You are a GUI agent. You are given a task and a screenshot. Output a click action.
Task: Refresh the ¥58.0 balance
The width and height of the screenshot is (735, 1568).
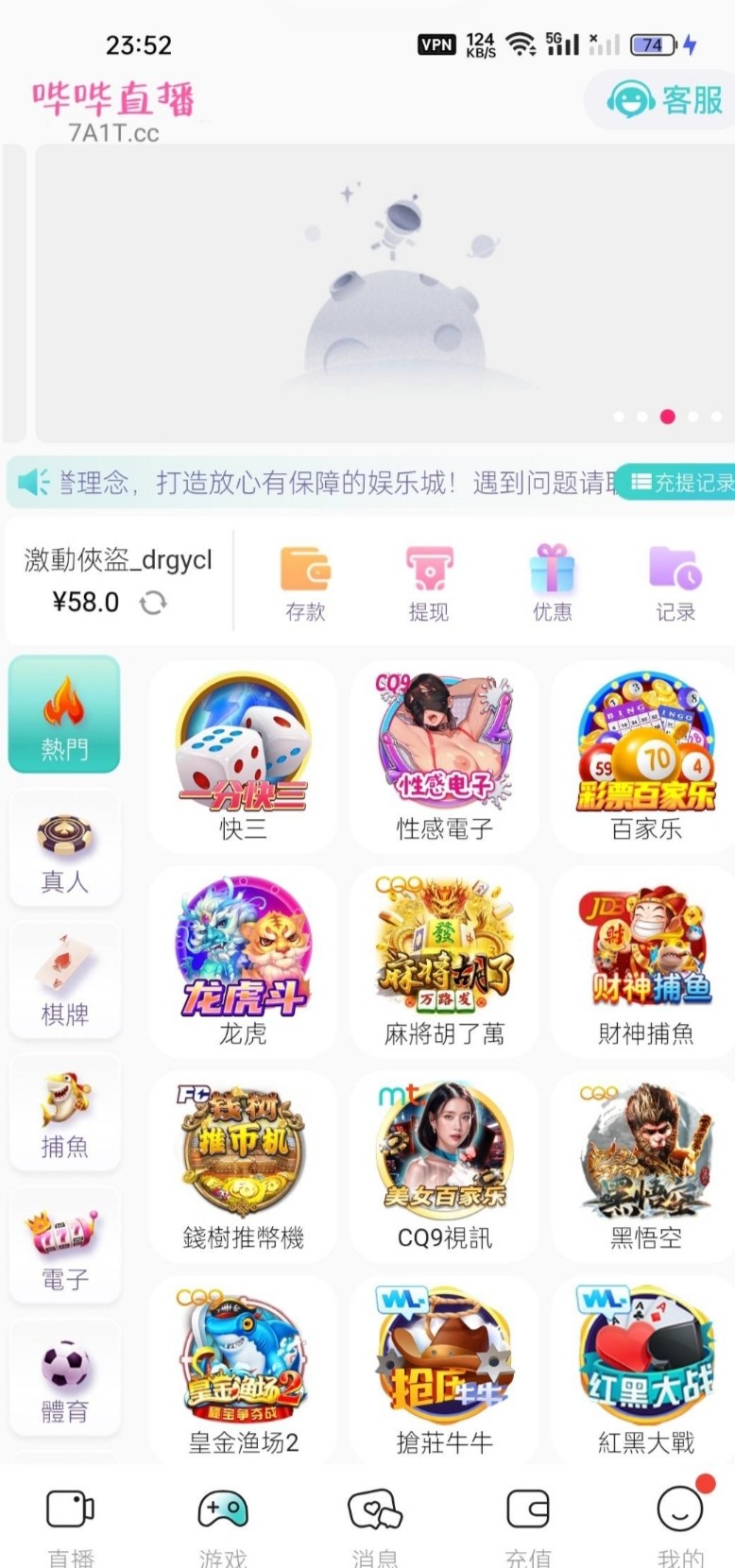[153, 603]
